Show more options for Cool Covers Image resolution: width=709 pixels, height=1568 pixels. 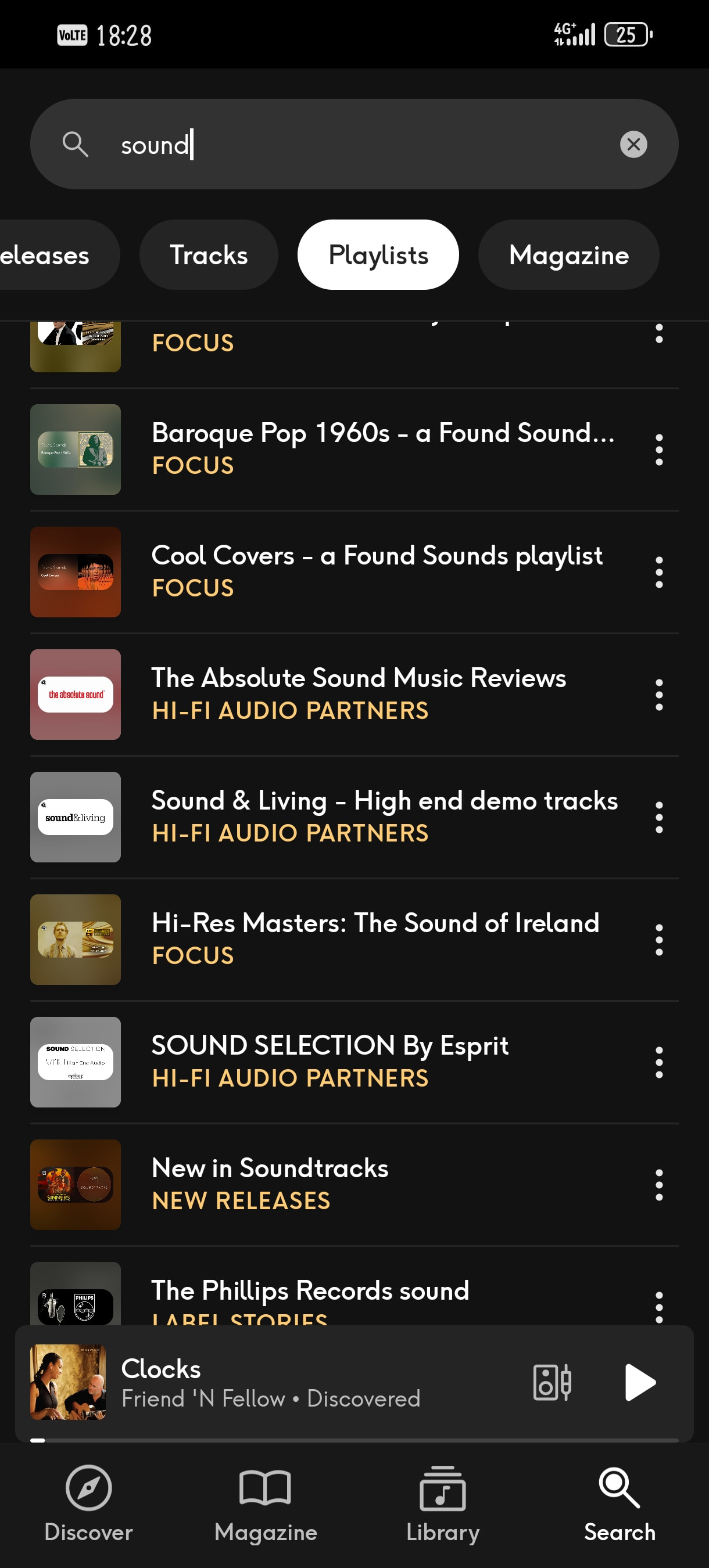pyautogui.click(x=658, y=572)
